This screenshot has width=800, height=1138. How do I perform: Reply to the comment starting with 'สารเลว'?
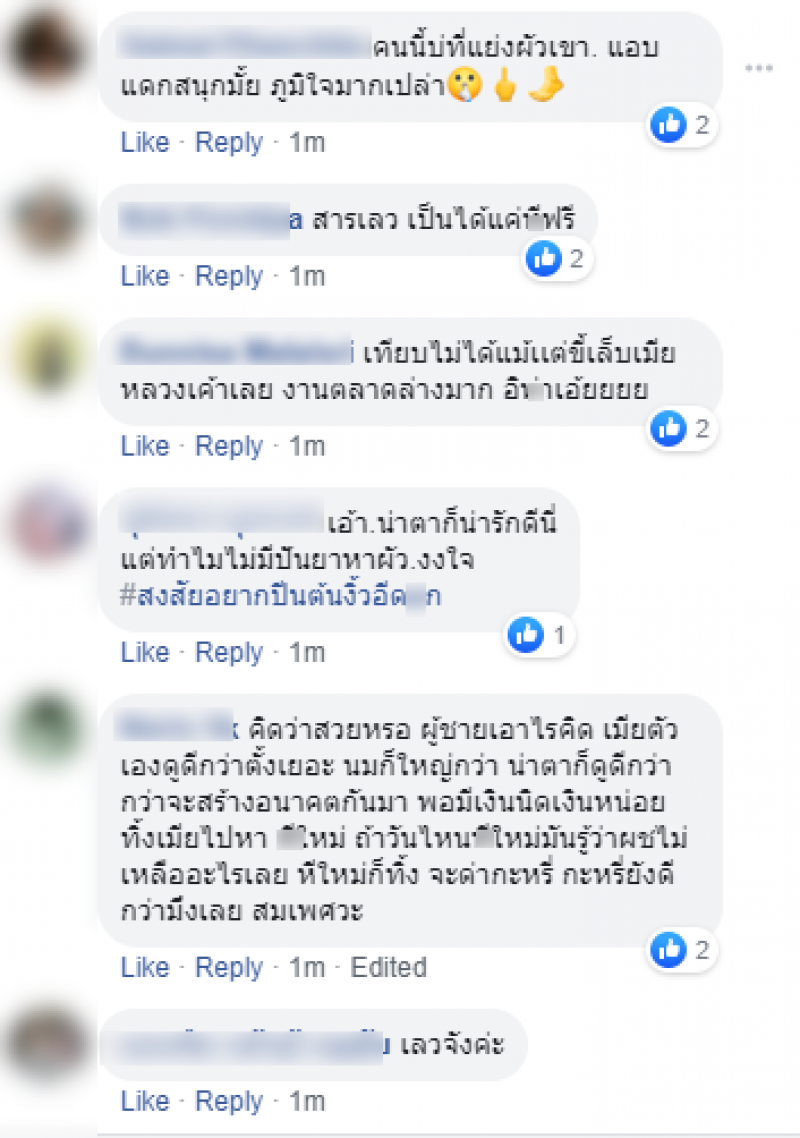click(228, 276)
